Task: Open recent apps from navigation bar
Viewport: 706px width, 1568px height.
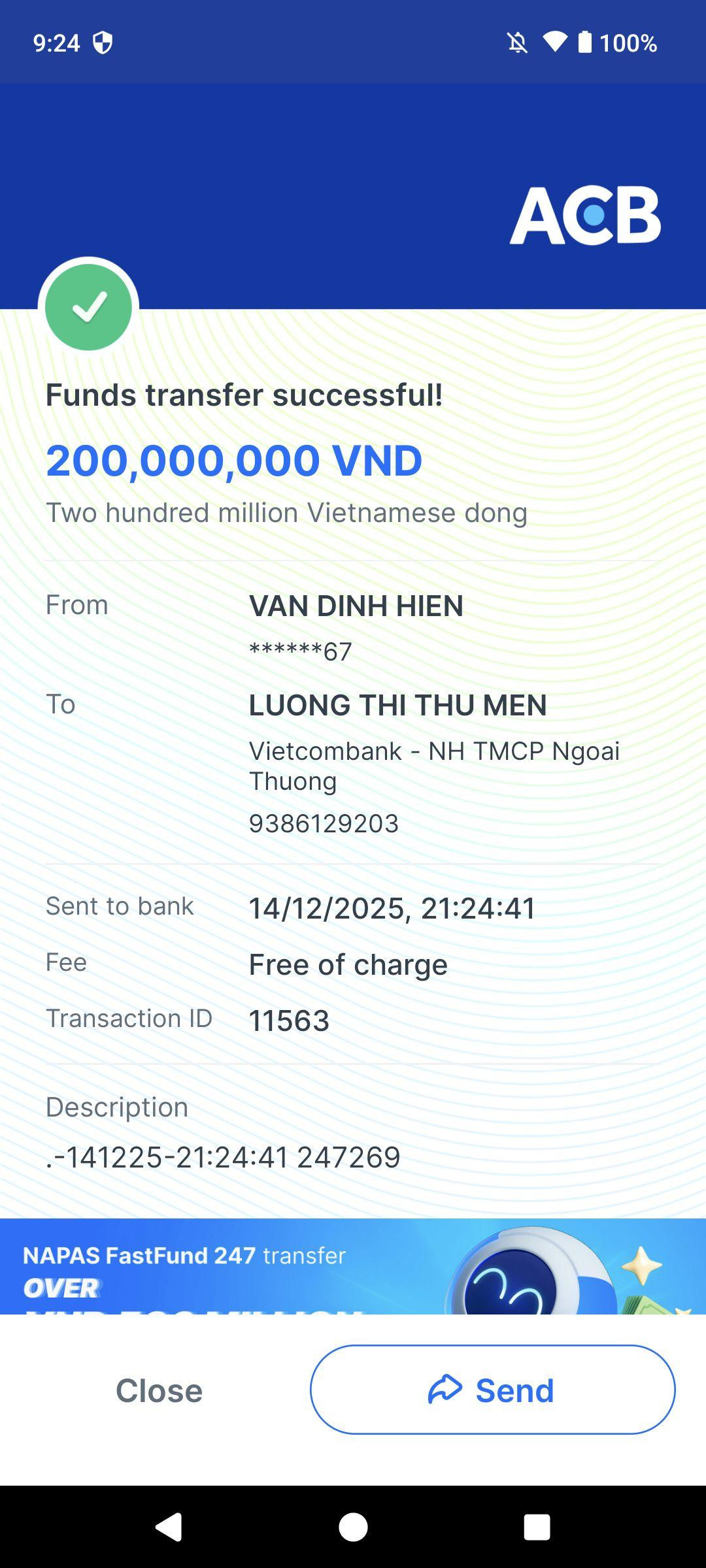Action: coord(537,1527)
